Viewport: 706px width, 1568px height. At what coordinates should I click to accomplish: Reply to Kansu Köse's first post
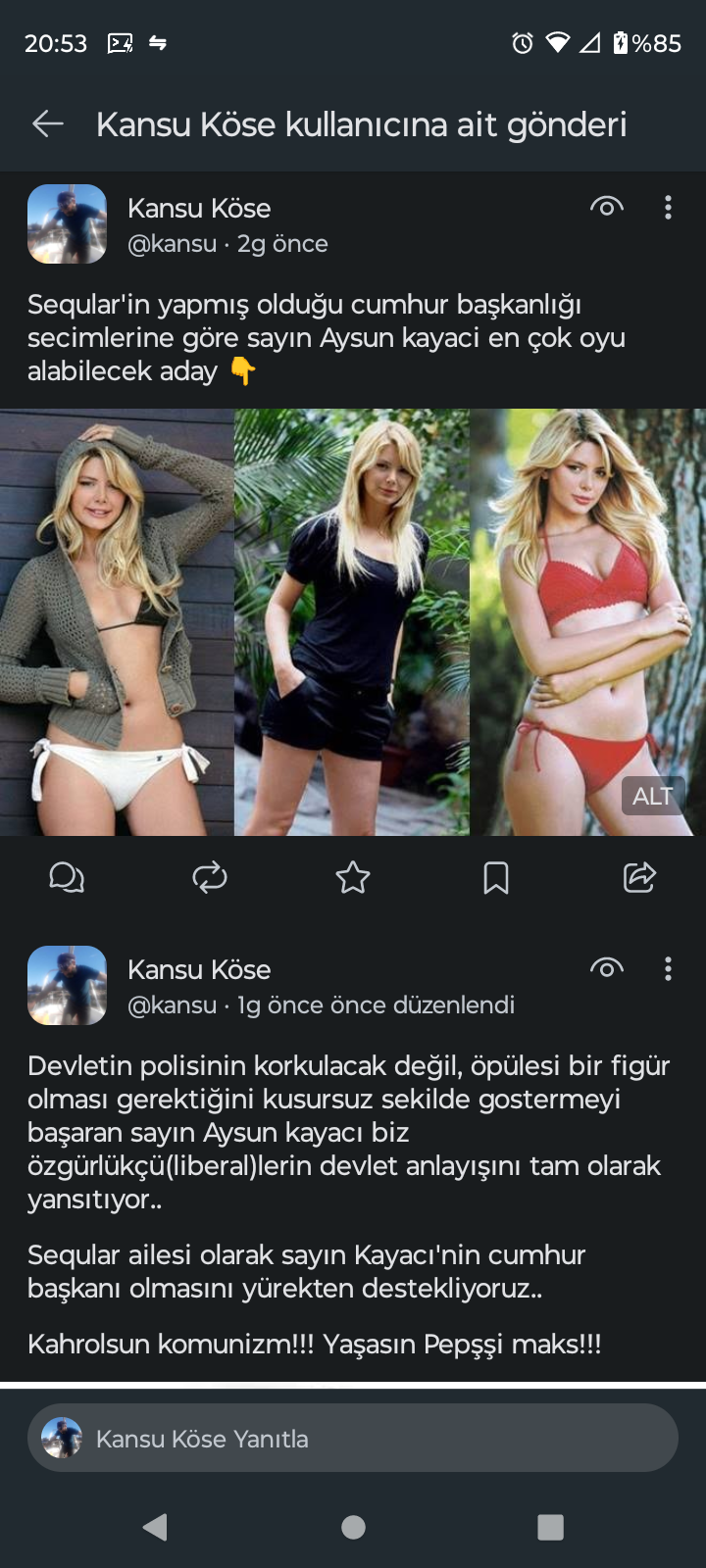click(67, 878)
